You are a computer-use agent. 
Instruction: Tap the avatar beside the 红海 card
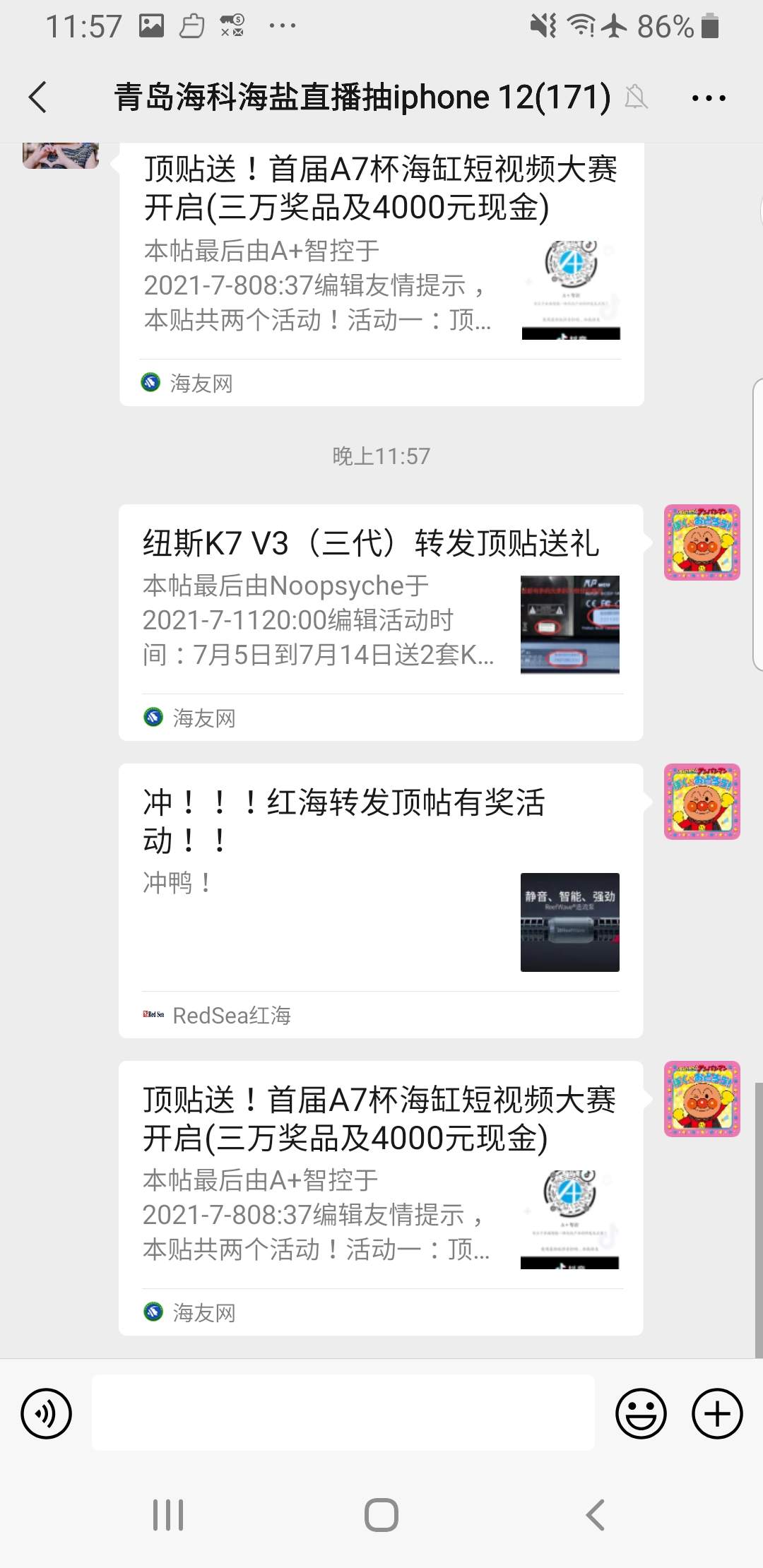coord(702,802)
